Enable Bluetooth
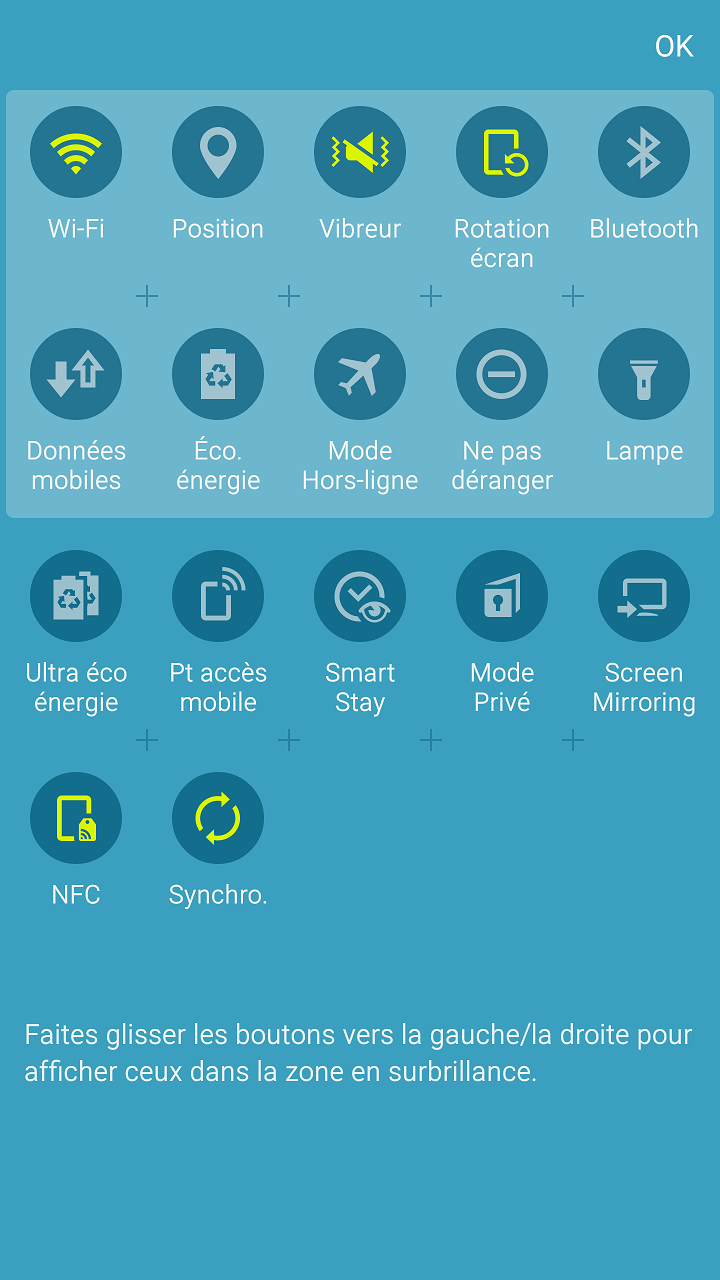The height and width of the screenshot is (1280, 720). (x=644, y=153)
